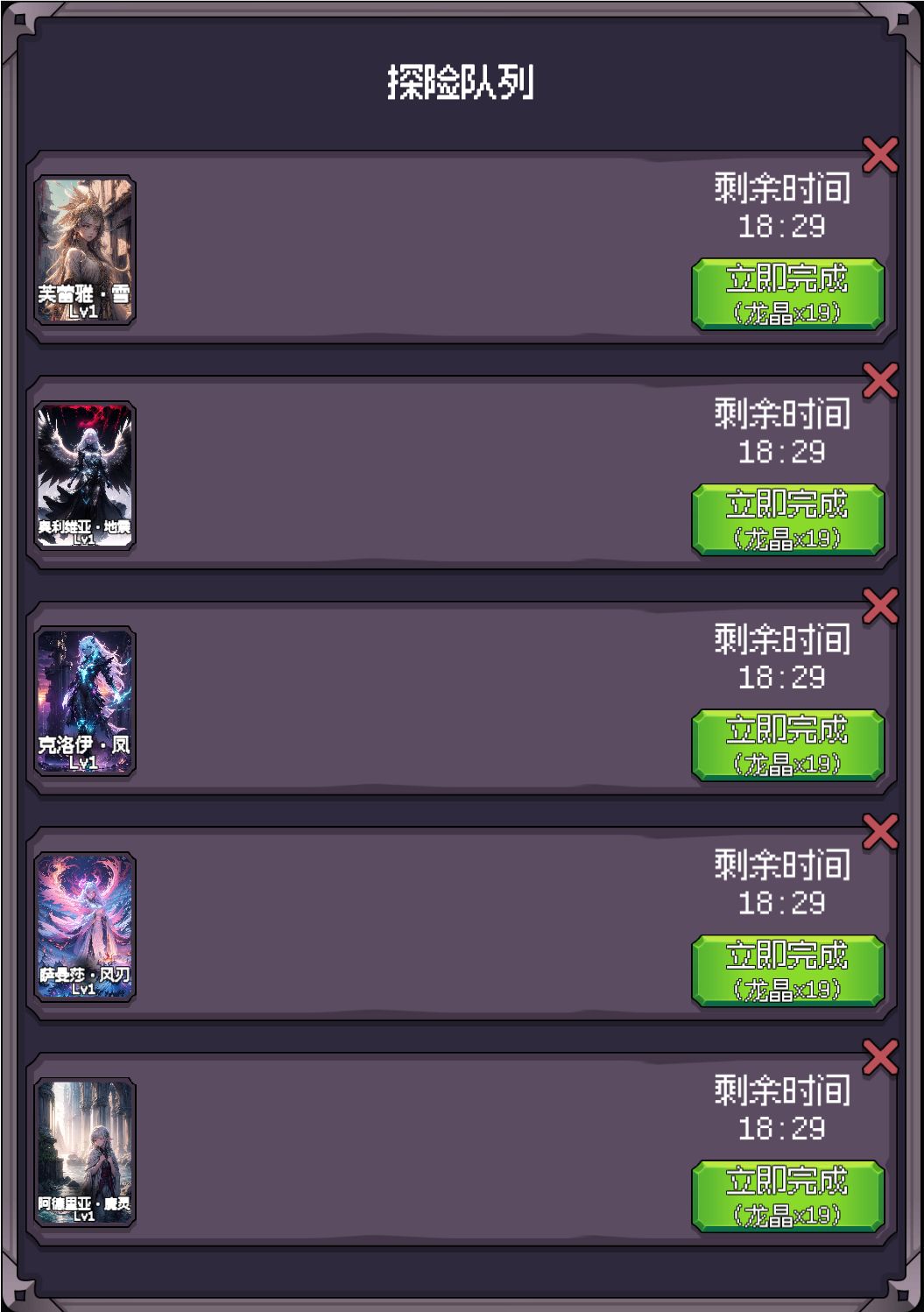The width and height of the screenshot is (924, 1312).
Task: Cancel 阿德里亚·魔灵's expedition via red X
Action: (x=878, y=1055)
